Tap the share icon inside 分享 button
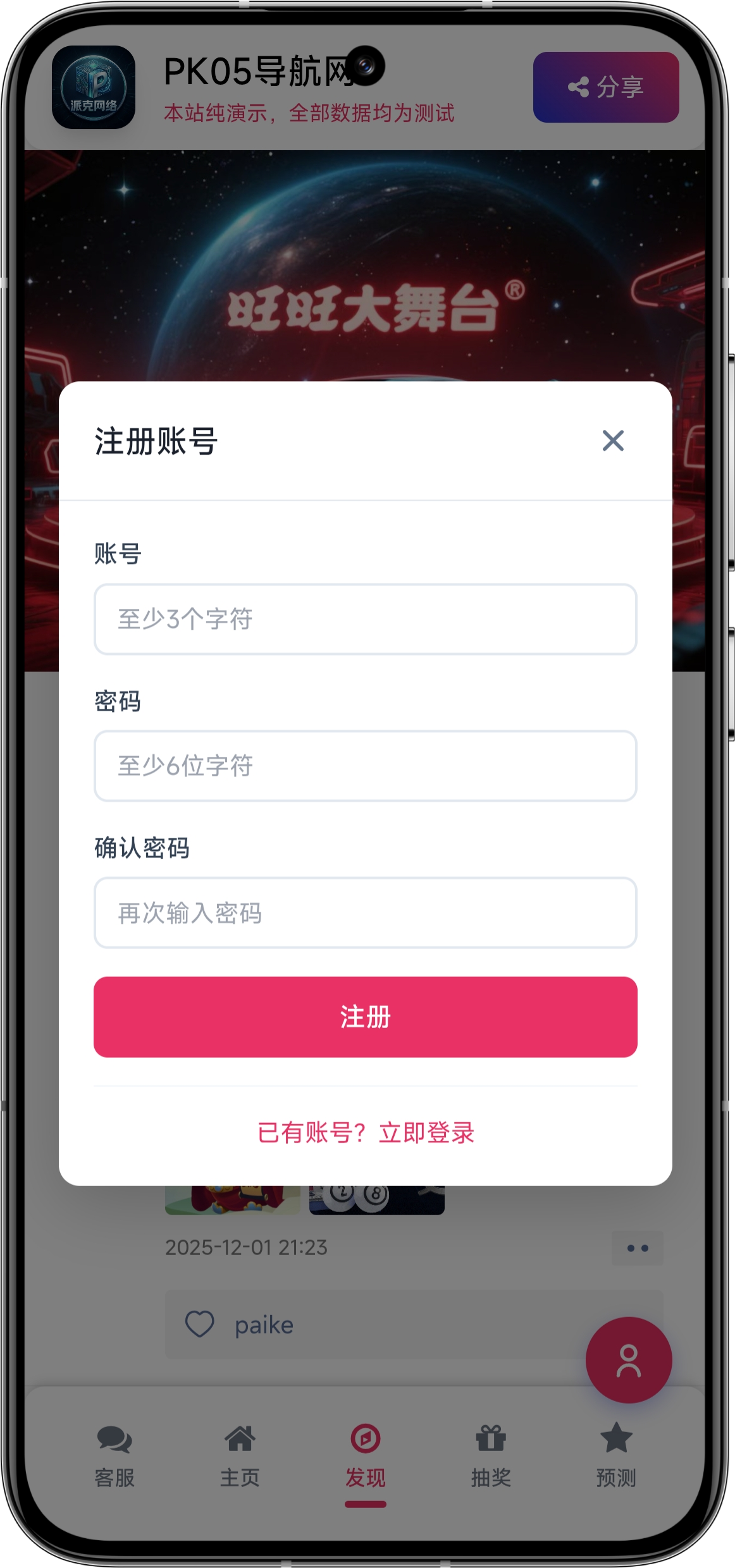Image resolution: width=735 pixels, height=1568 pixels. click(580, 87)
